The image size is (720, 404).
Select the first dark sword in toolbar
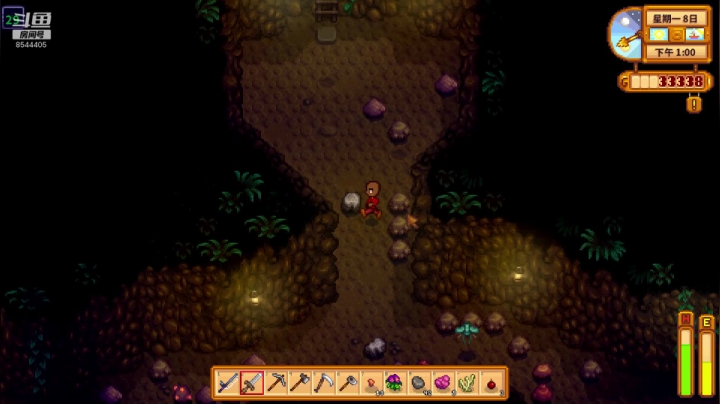[228, 383]
